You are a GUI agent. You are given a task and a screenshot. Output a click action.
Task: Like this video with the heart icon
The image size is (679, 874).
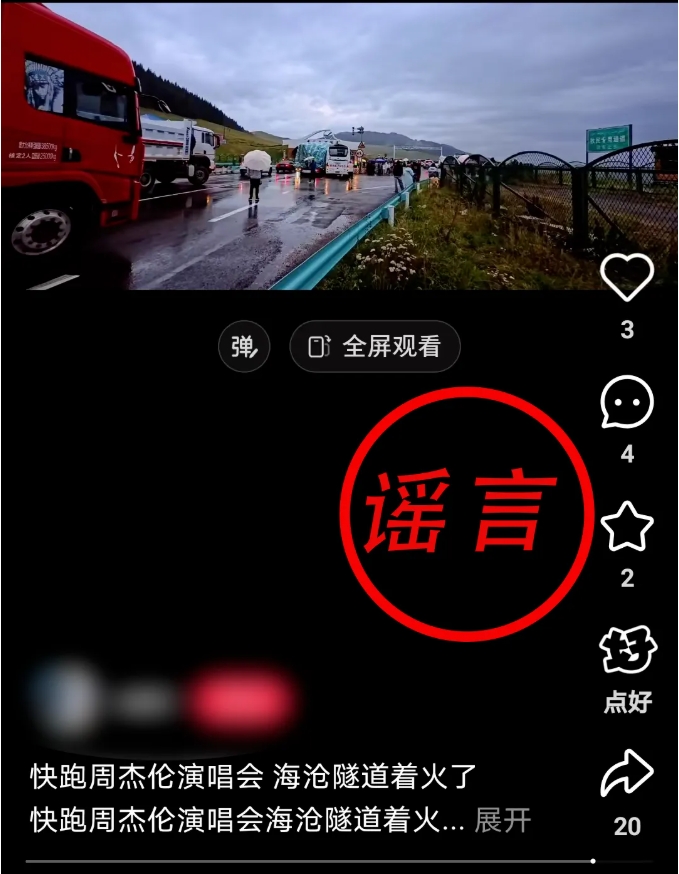pyautogui.click(x=627, y=278)
